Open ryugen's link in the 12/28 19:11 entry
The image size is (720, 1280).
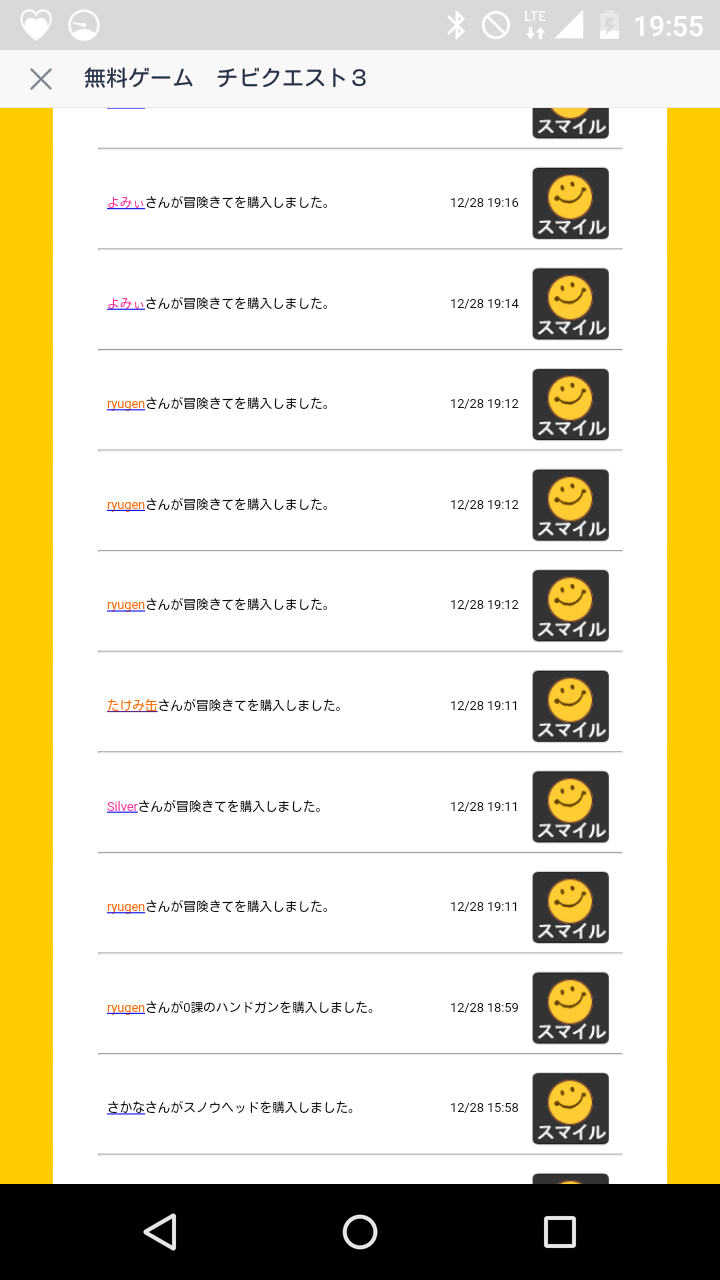coord(126,907)
